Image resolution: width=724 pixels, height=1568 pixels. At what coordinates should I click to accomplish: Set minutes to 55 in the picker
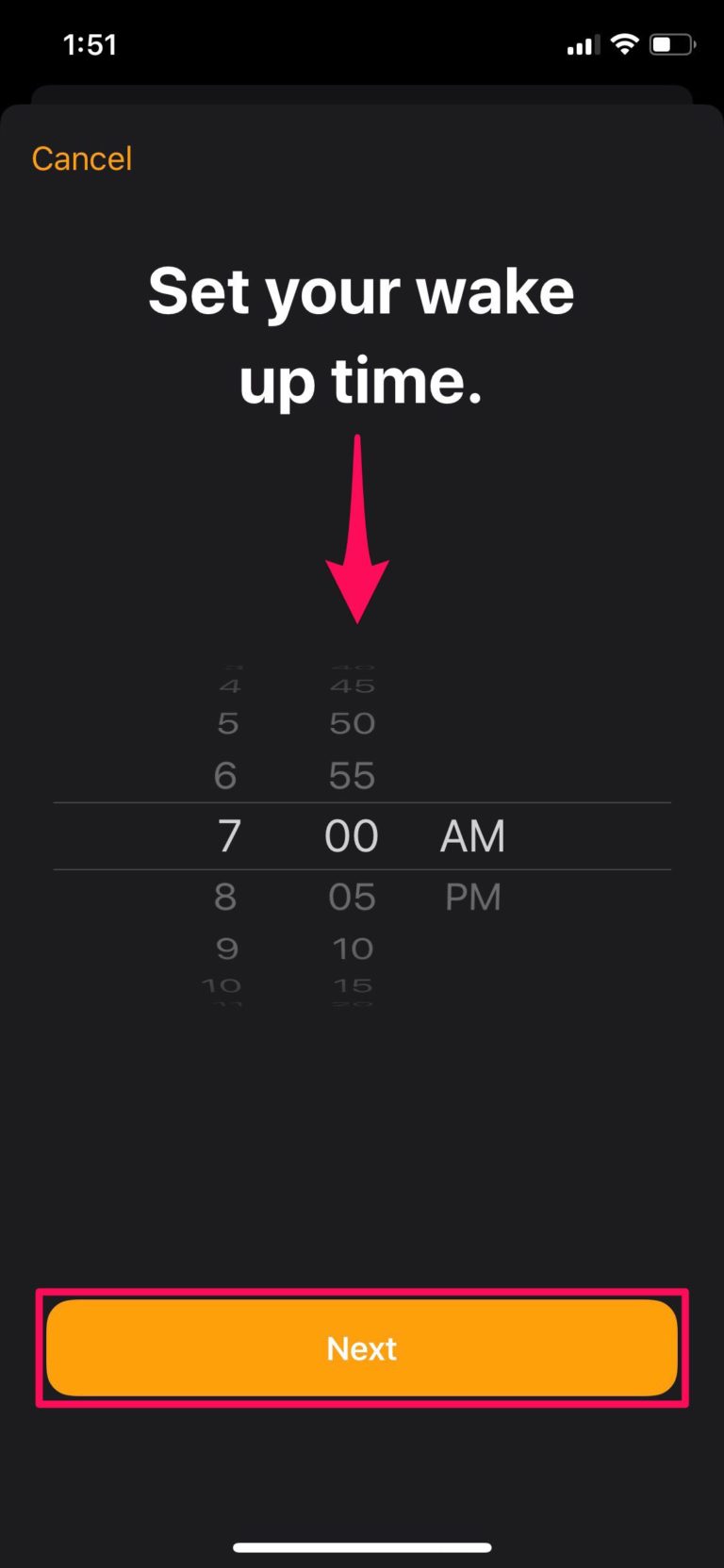[352, 776]
